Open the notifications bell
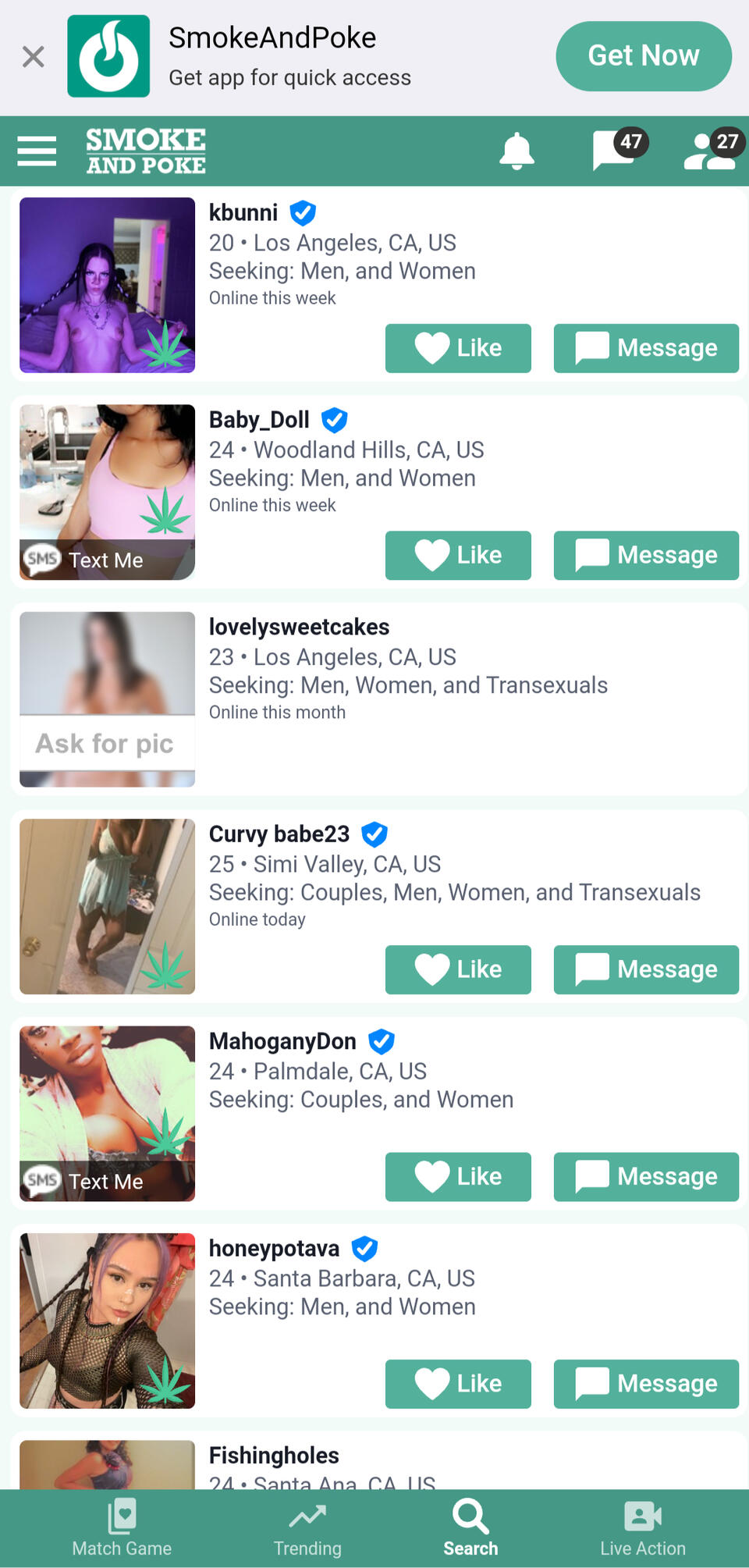Image resolution: width=749 pixels, height=1568 pixels. (x=516, y=151)
